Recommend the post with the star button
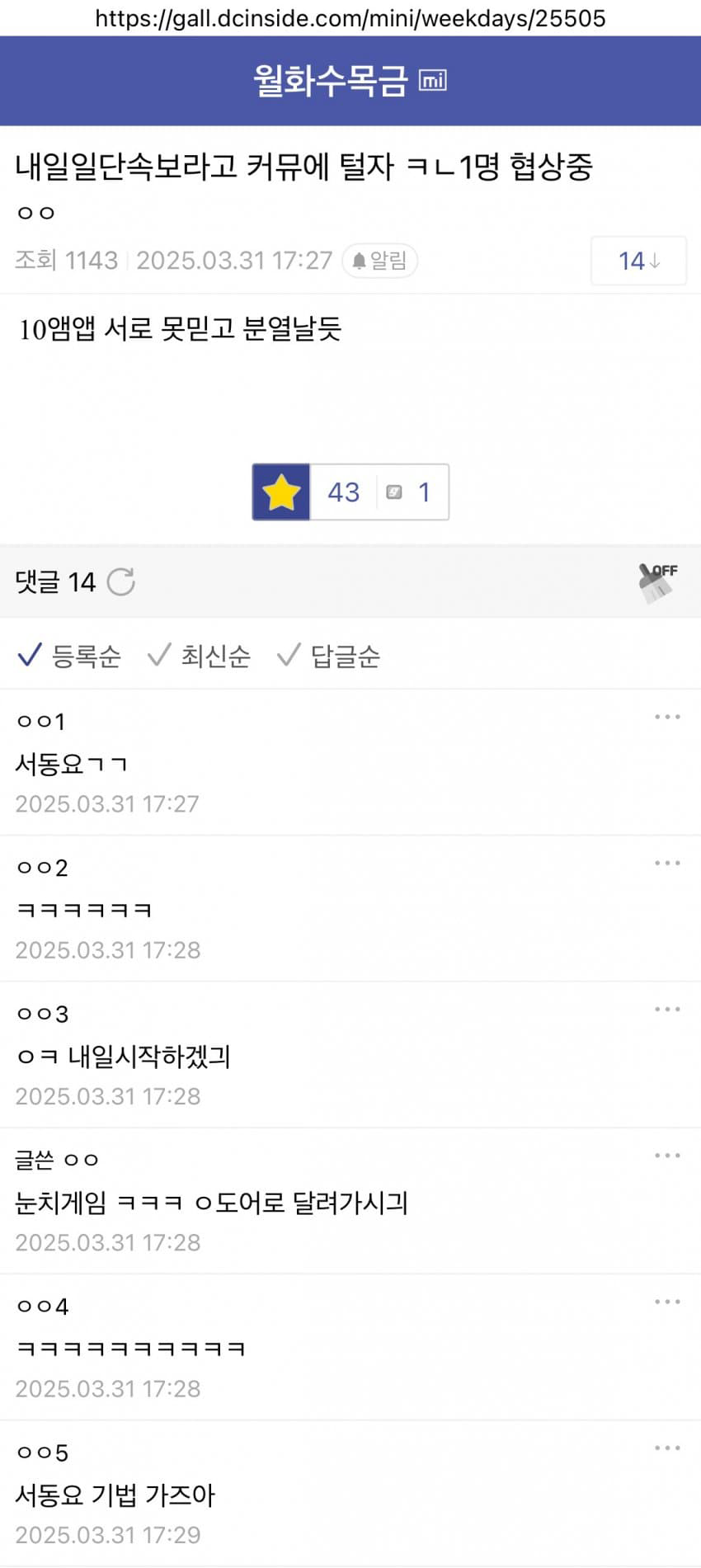The width and height of the screenshot is (701, 1568). (x=281, y=492)
